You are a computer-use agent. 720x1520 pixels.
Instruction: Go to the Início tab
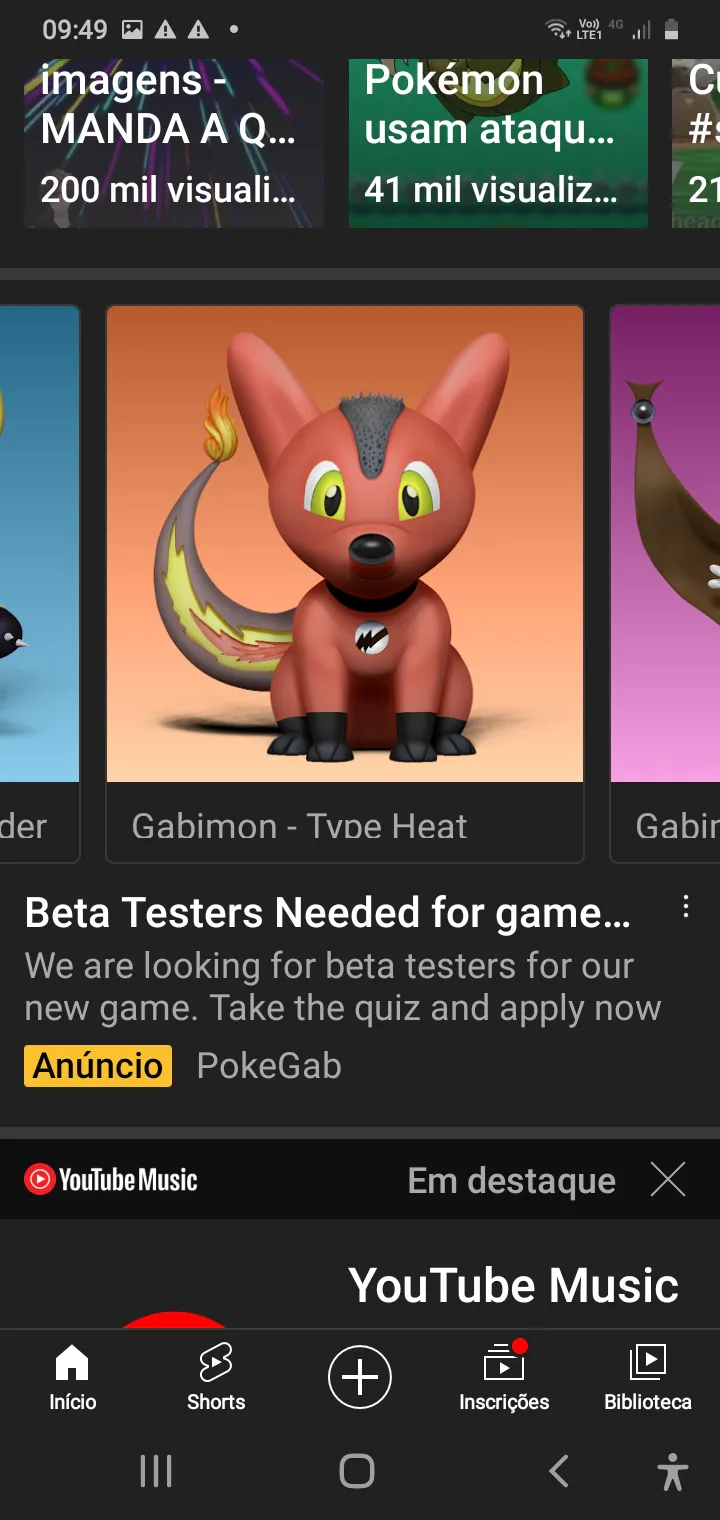(72, 1378)
